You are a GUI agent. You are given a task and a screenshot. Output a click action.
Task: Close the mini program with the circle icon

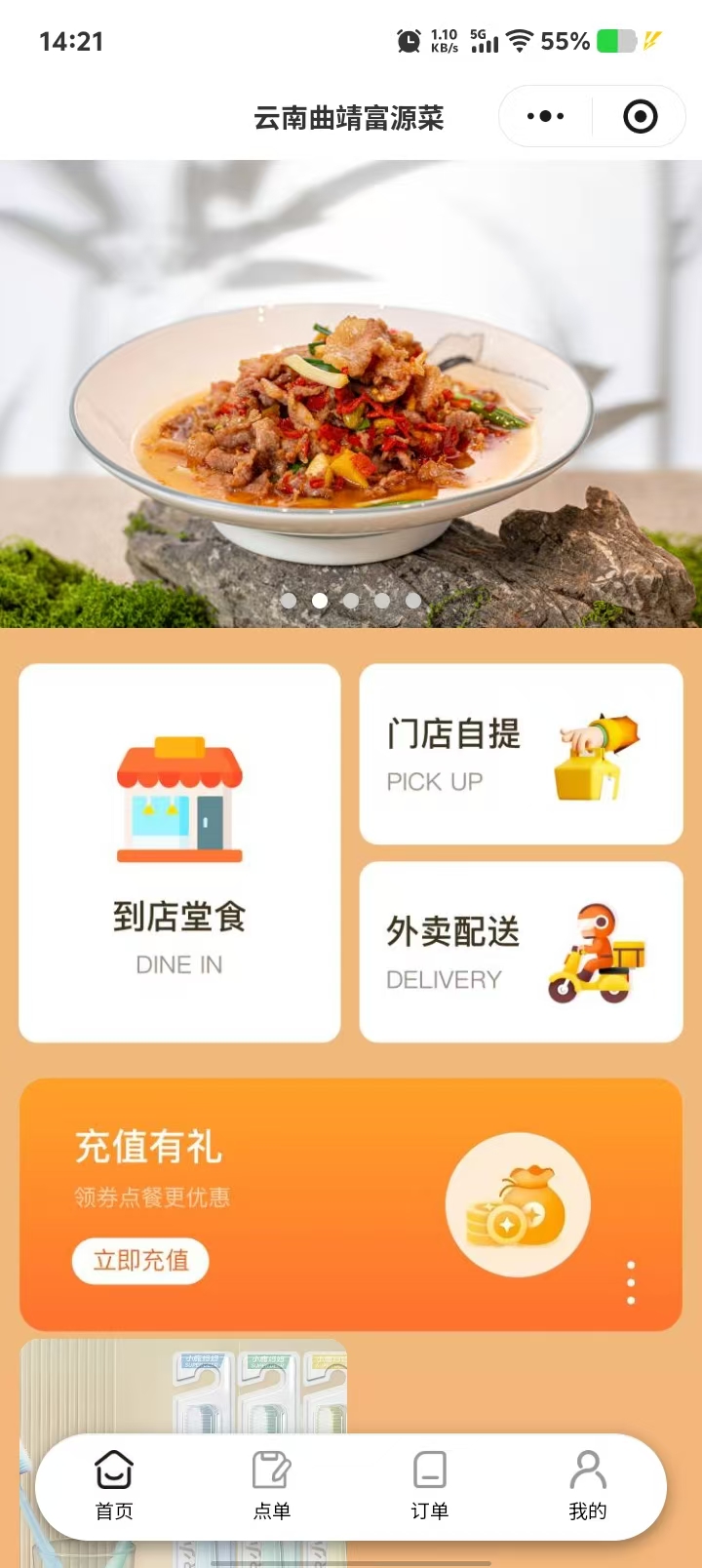tap(640, 117)
